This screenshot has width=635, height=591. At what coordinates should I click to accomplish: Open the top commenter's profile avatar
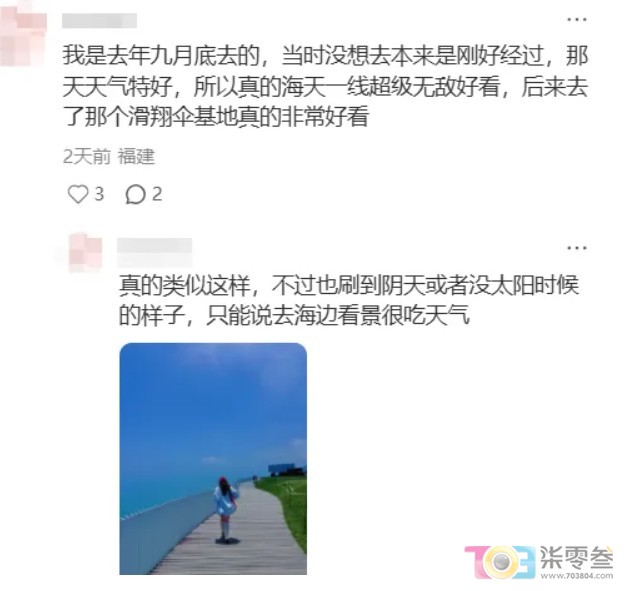pyautogui.click(x=22, y=32)
